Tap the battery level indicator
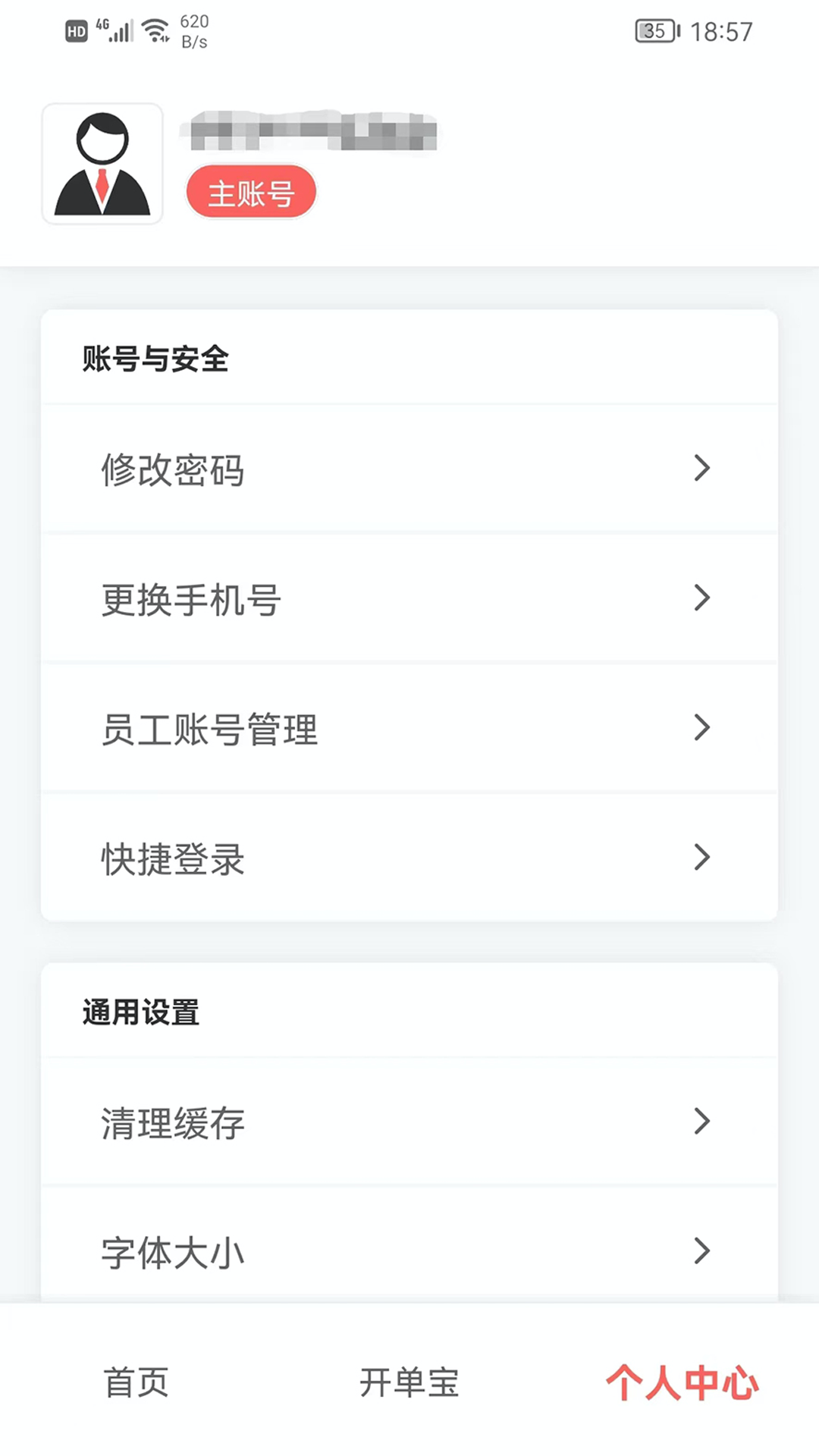 tap(654, 30)
